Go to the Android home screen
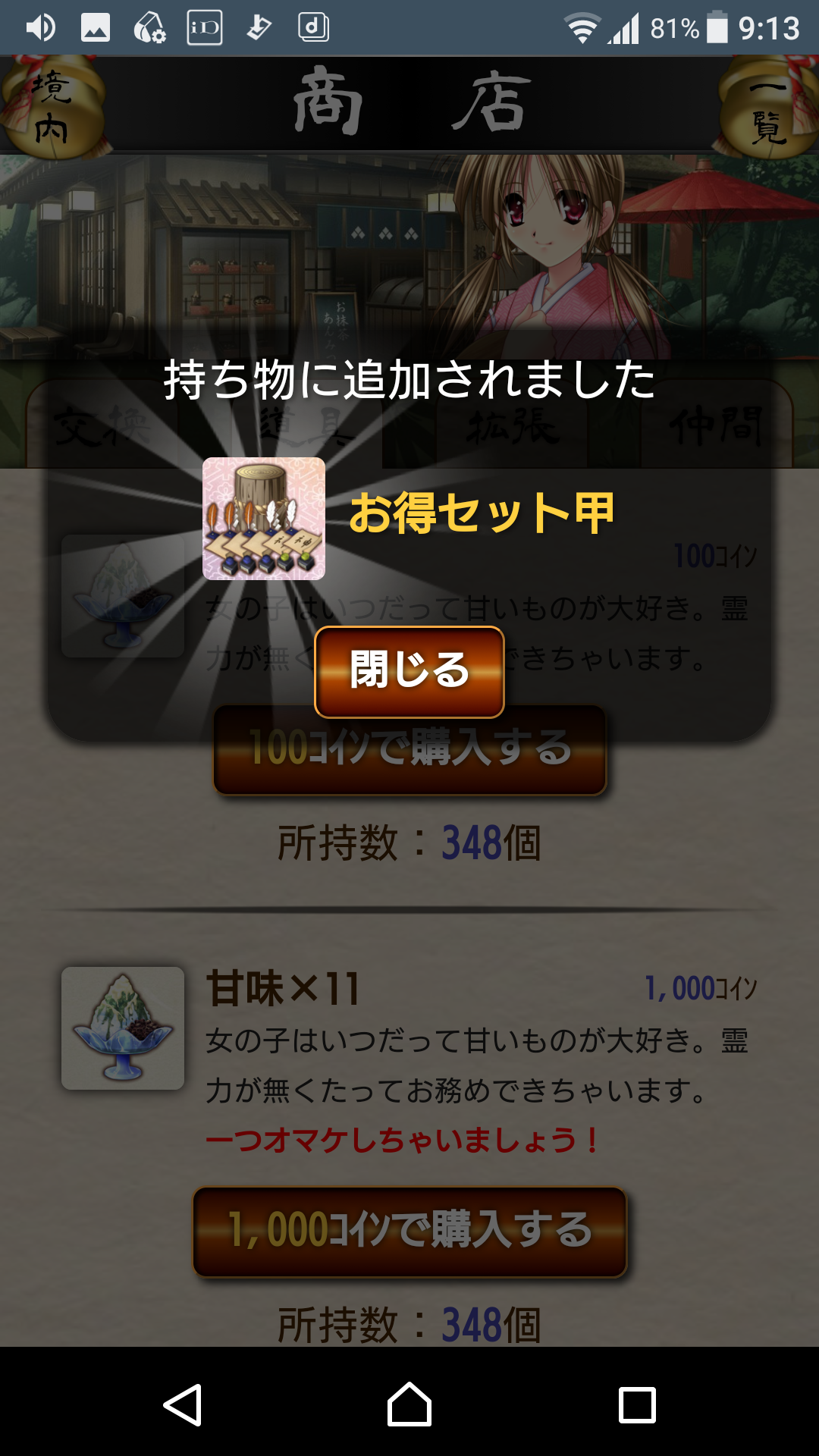Screen dimensions: 819x1456 [x=409, y=1404]
